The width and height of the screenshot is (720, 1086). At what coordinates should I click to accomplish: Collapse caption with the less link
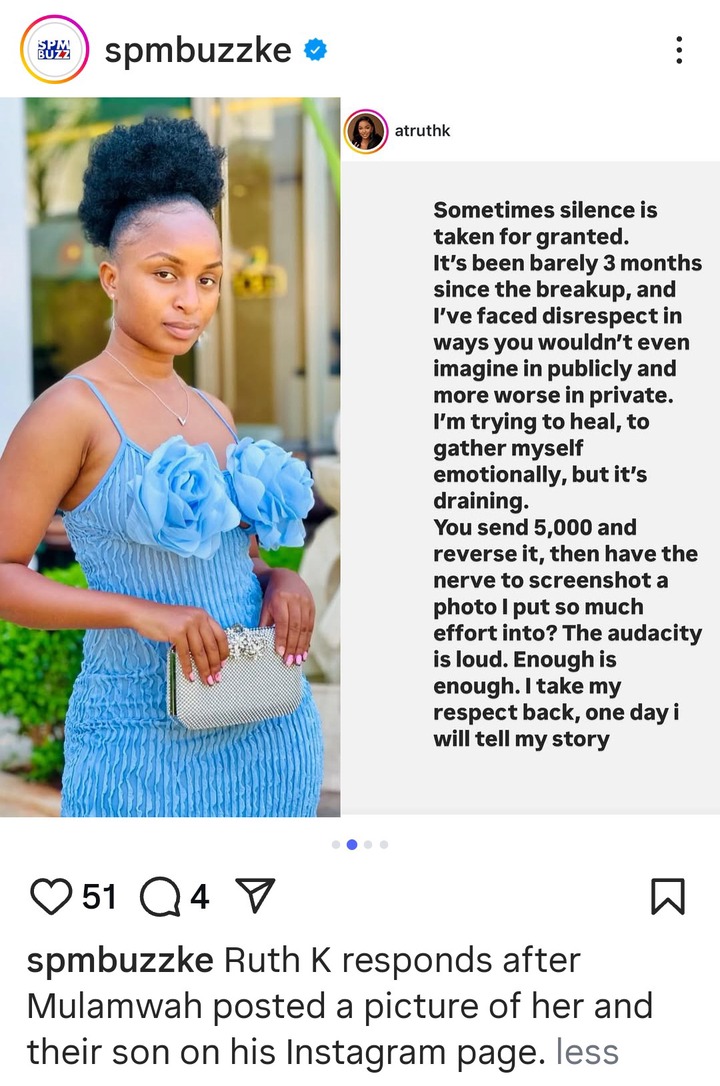click(587, 1052)
